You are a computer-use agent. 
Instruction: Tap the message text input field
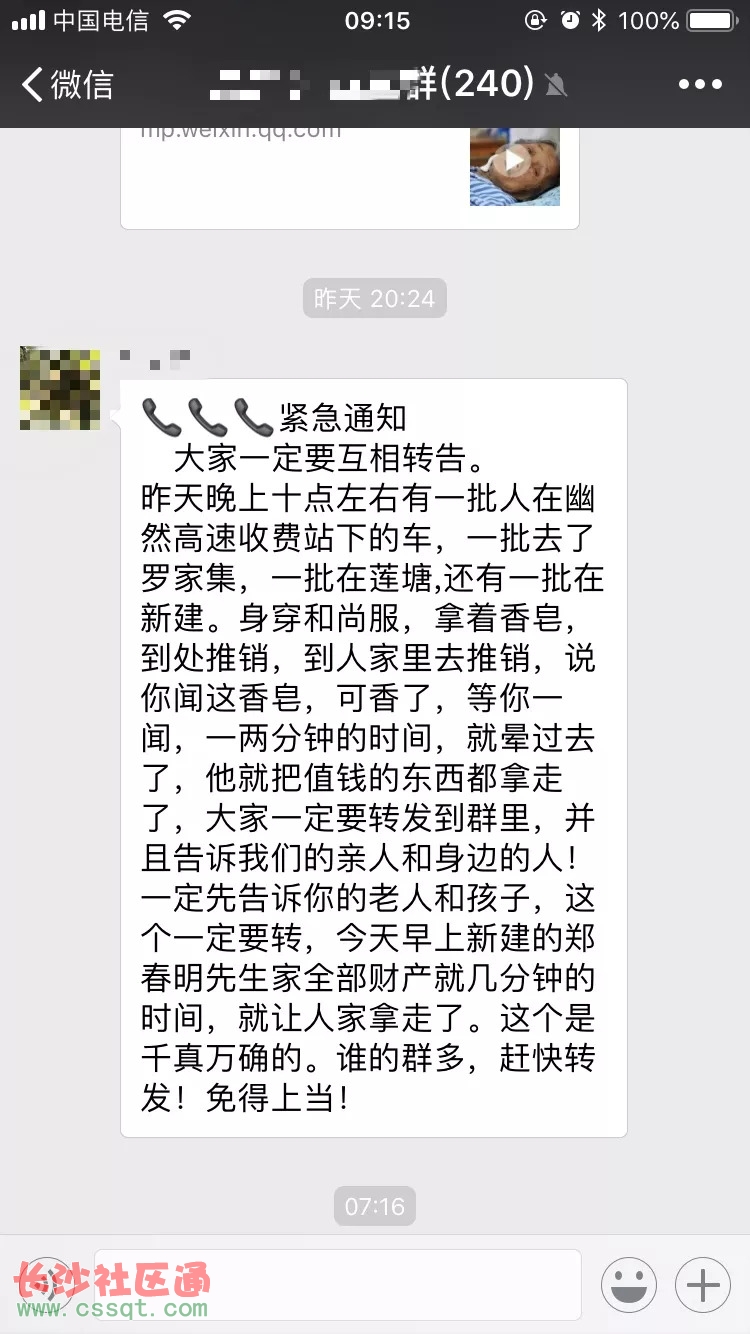338,1284
